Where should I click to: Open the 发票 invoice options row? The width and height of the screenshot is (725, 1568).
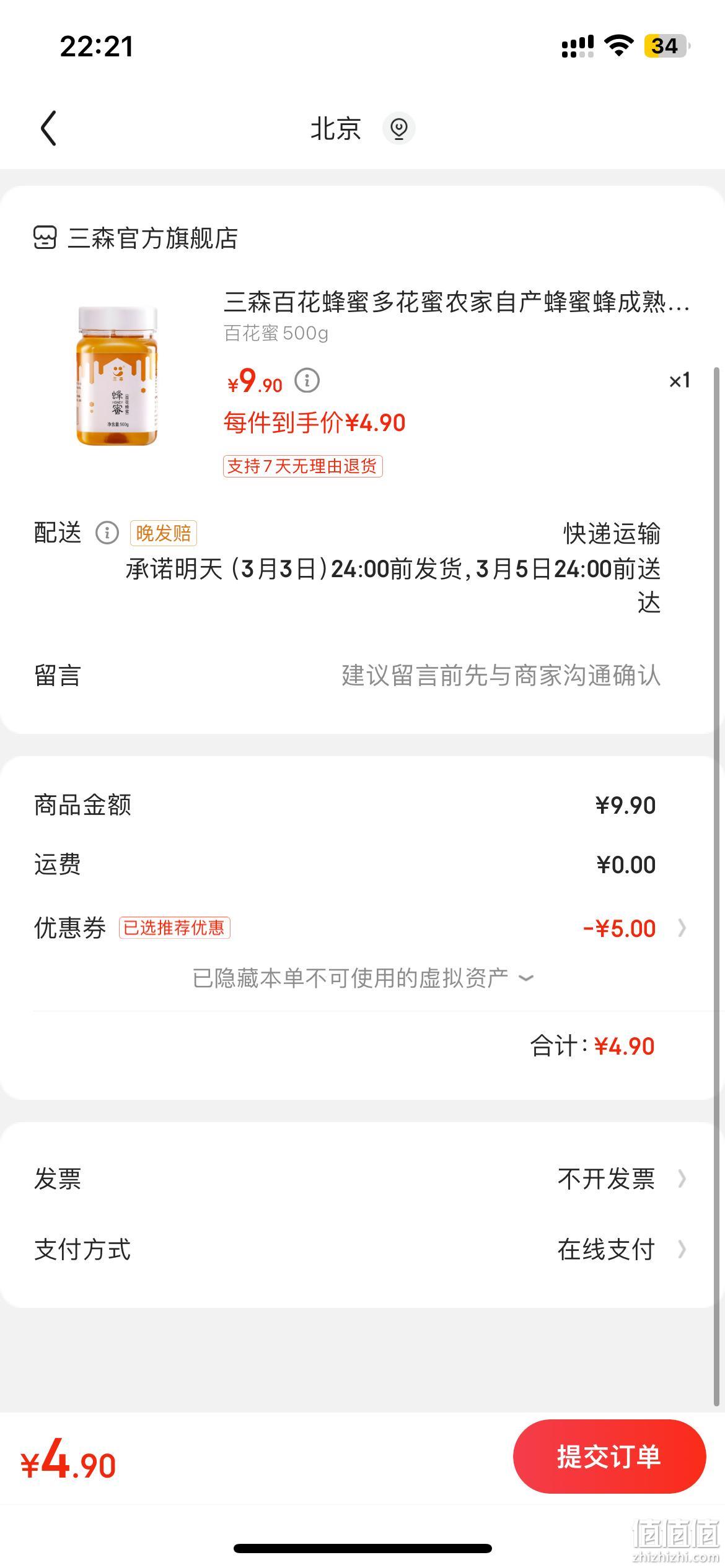point(362,1178)
